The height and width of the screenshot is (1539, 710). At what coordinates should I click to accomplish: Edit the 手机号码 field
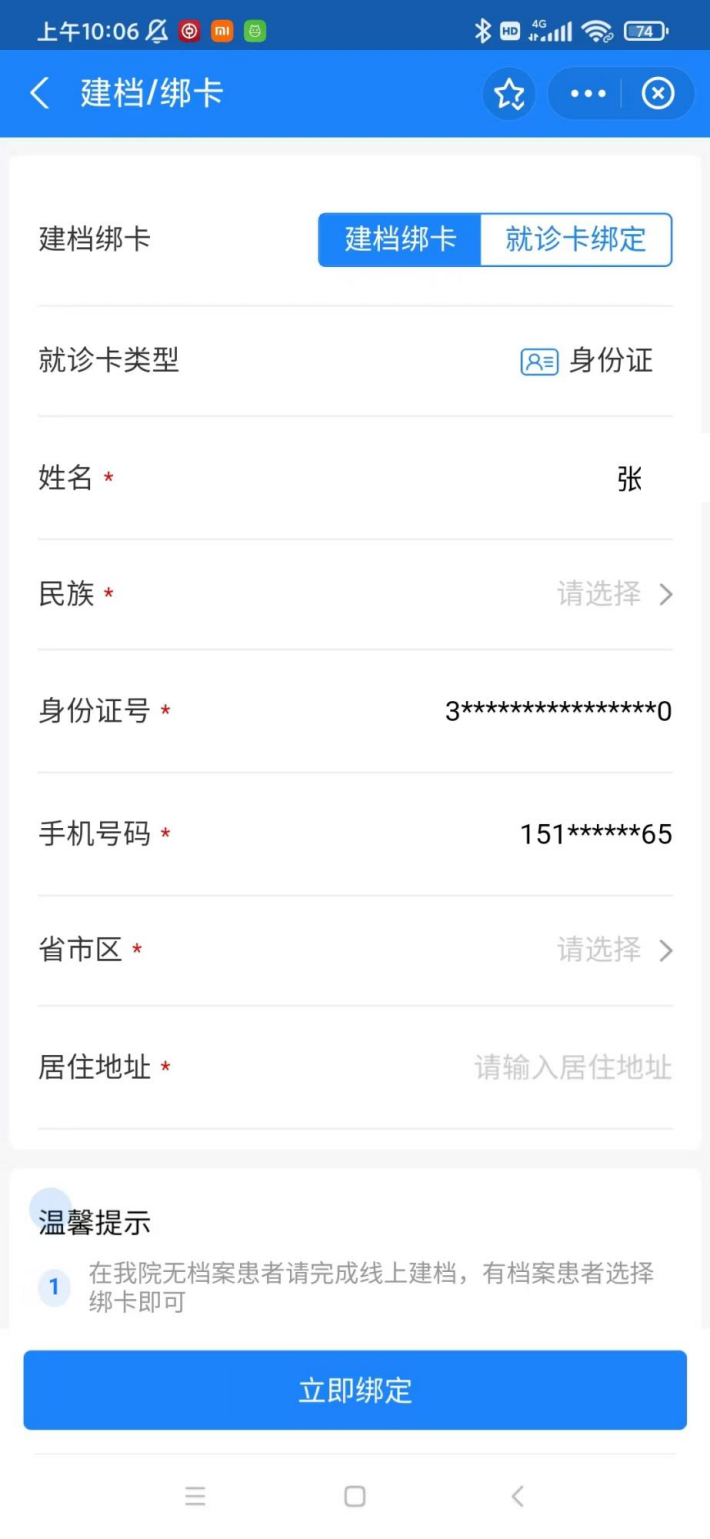click(x=595, y=835)
